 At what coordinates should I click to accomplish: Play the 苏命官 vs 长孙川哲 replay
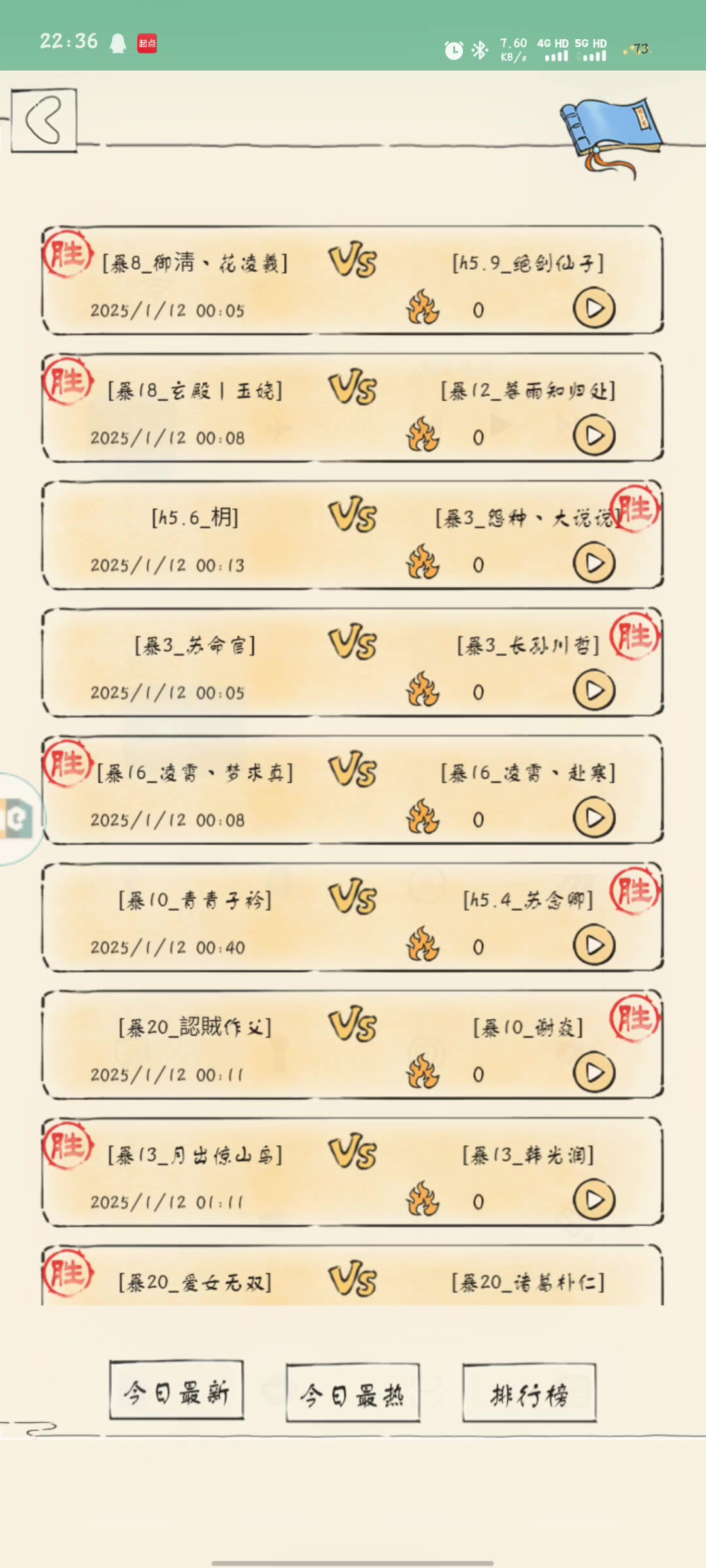(594, 691)
